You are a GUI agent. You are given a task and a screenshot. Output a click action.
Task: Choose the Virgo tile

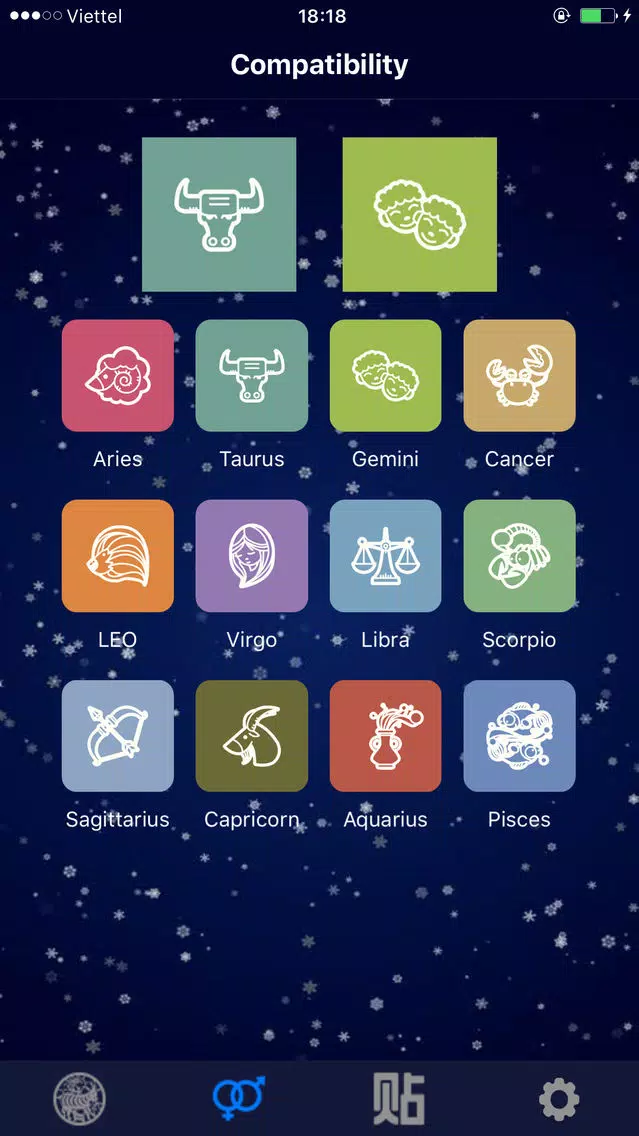[251, 556]
